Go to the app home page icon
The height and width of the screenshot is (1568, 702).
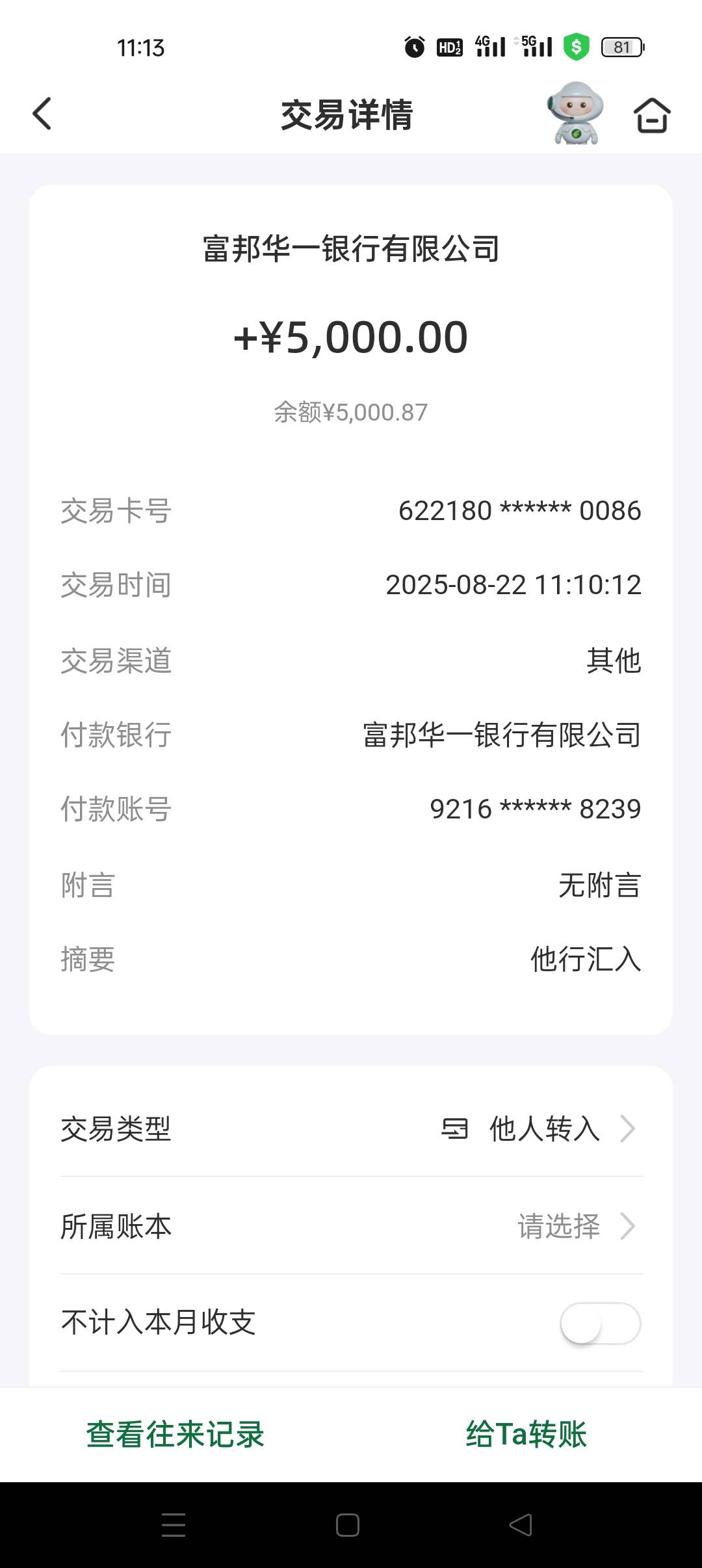coord(652,115)
